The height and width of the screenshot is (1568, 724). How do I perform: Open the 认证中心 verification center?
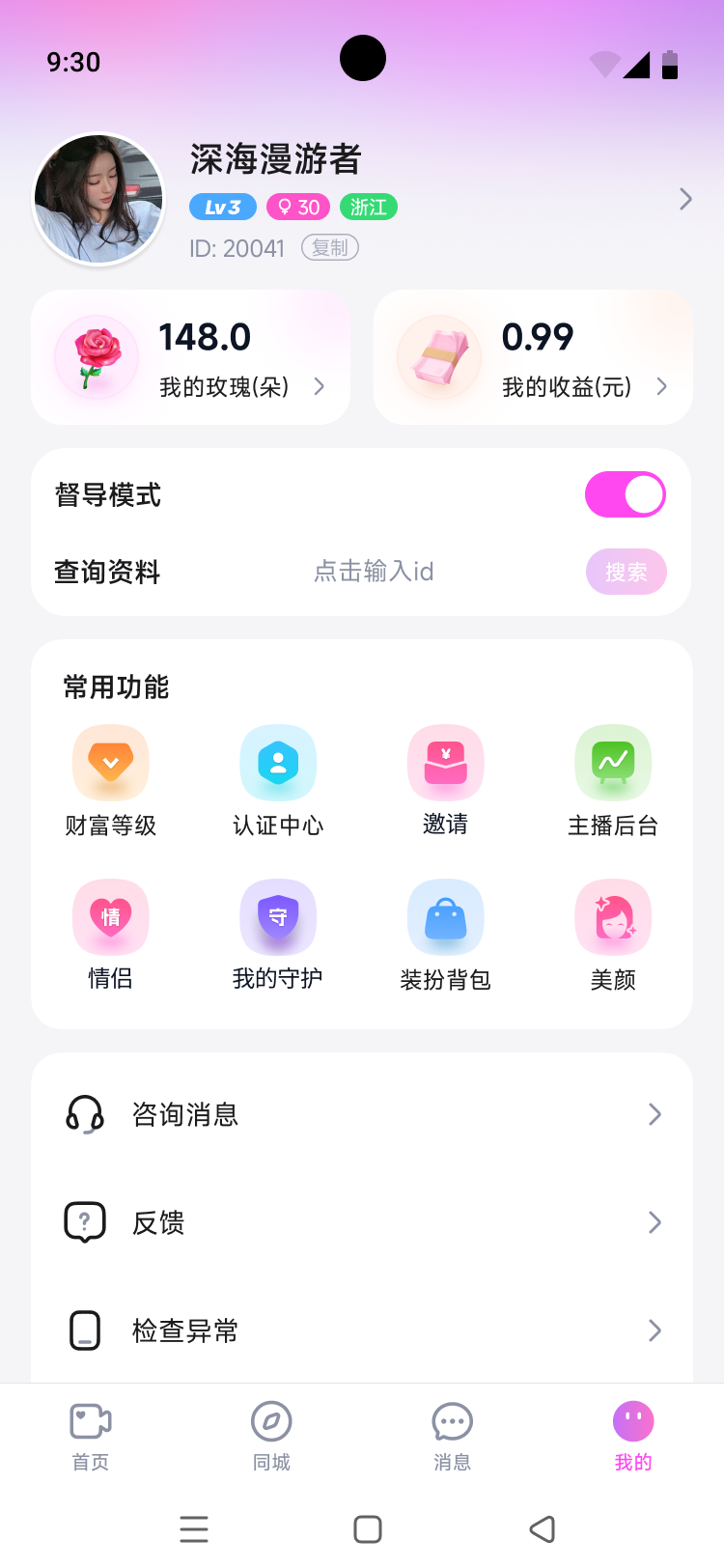278,779
